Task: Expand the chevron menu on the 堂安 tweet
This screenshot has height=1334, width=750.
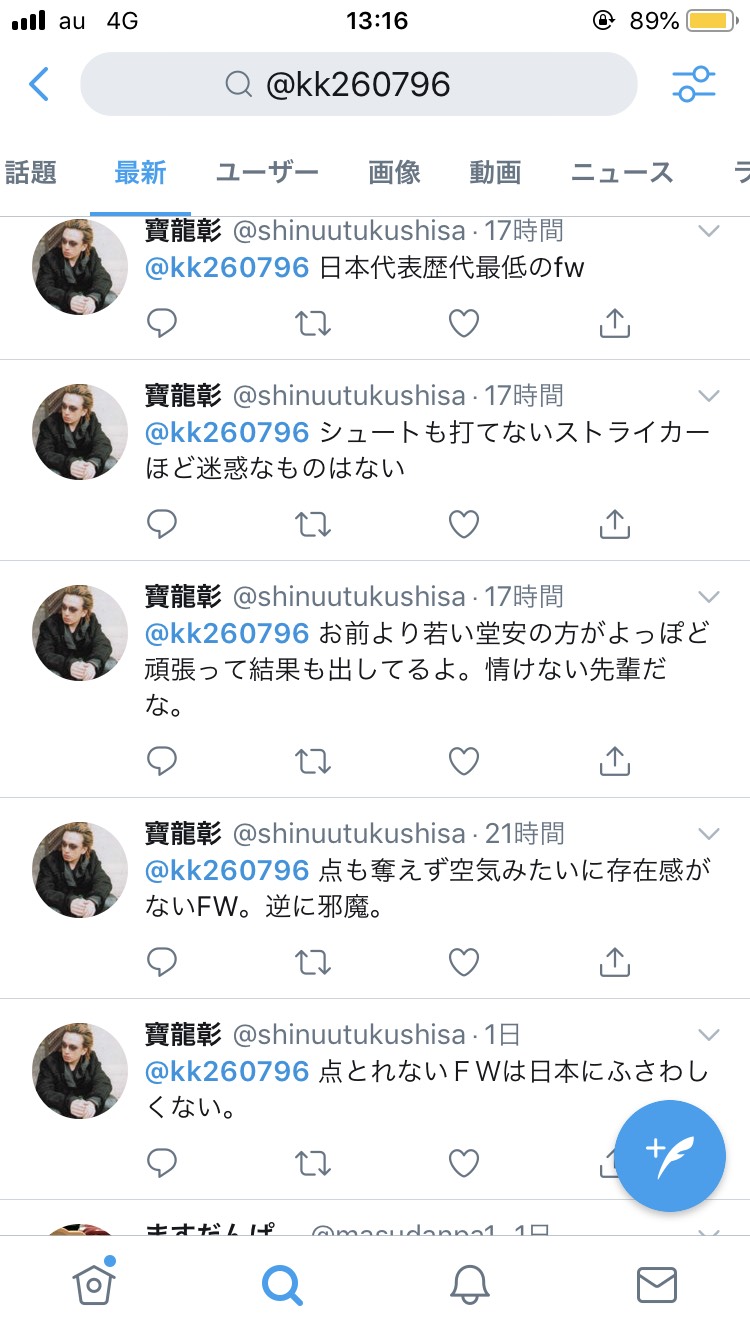Action: [709, 597]
